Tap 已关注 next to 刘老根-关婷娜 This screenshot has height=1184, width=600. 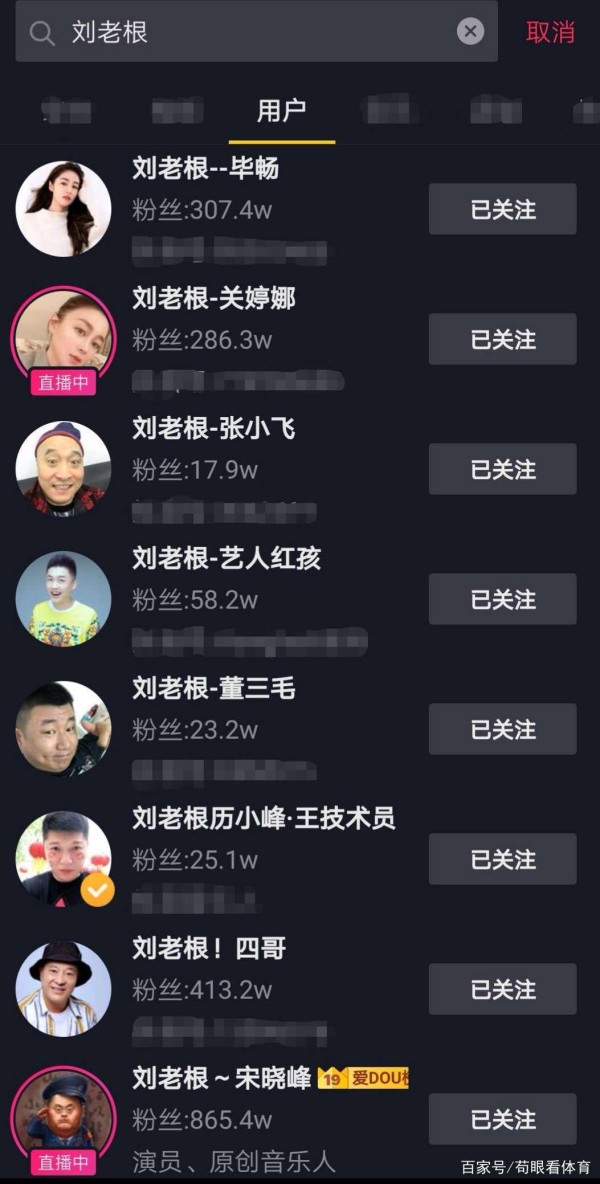coord(502,339)
